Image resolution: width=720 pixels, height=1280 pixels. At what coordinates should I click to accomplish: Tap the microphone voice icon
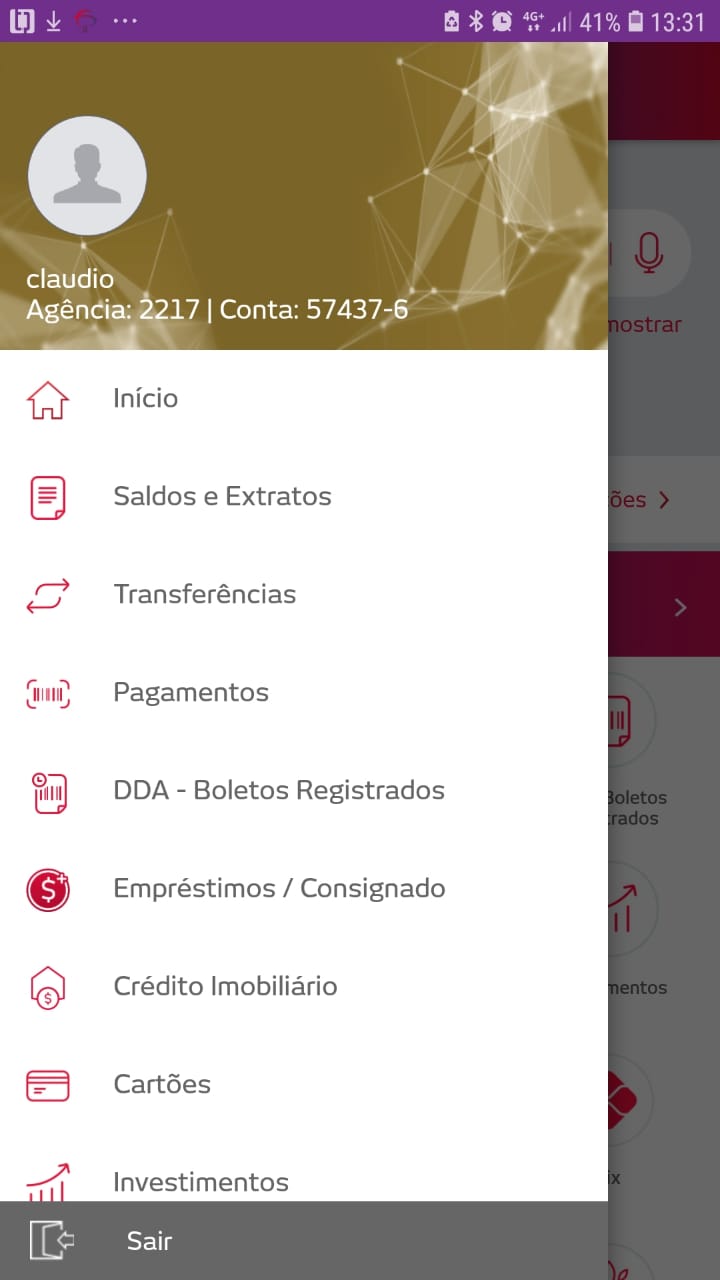(x=649, y=253)
